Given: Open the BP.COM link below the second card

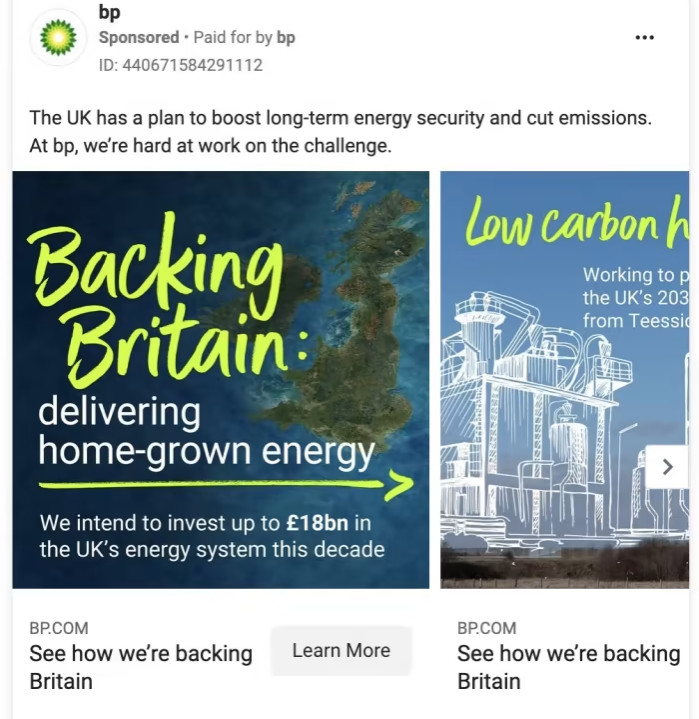Looking at the screenshot, I should [x=487, y=628].
